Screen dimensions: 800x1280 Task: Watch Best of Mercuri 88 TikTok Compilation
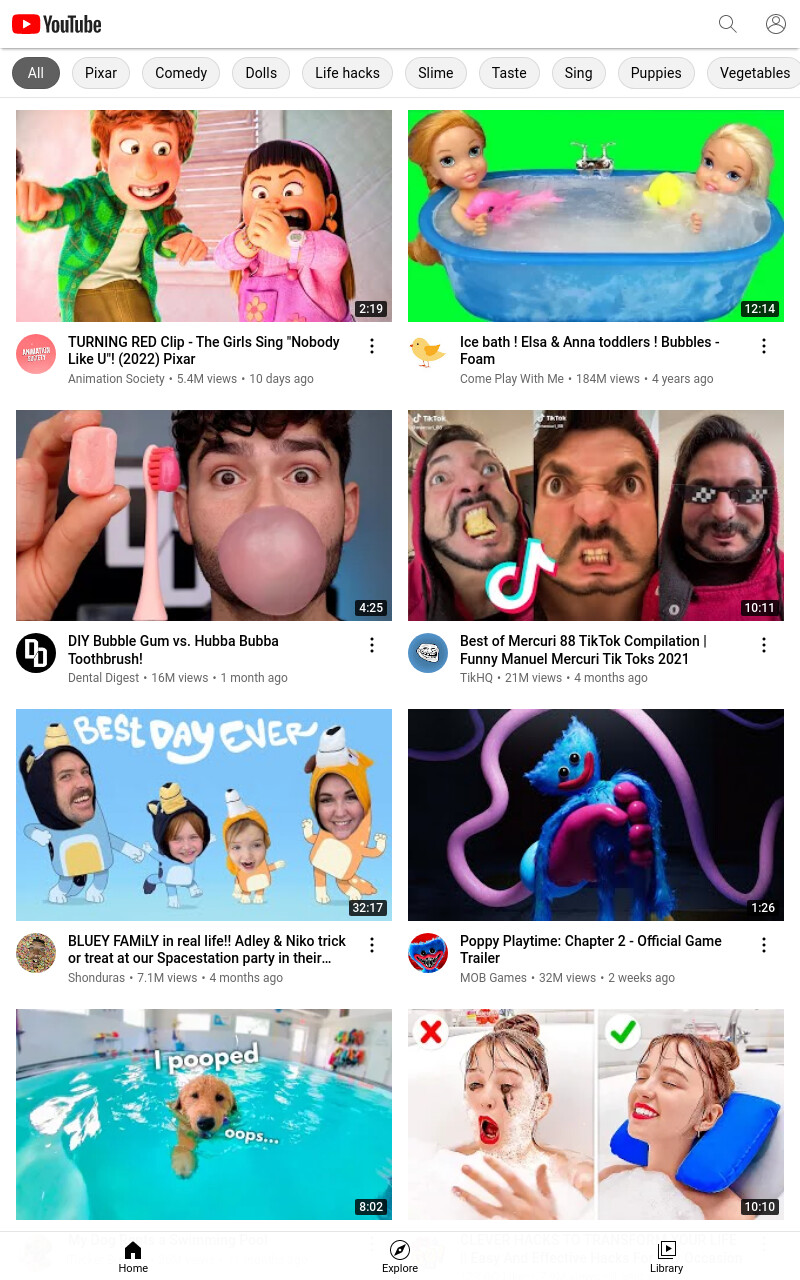click(596, 515)
